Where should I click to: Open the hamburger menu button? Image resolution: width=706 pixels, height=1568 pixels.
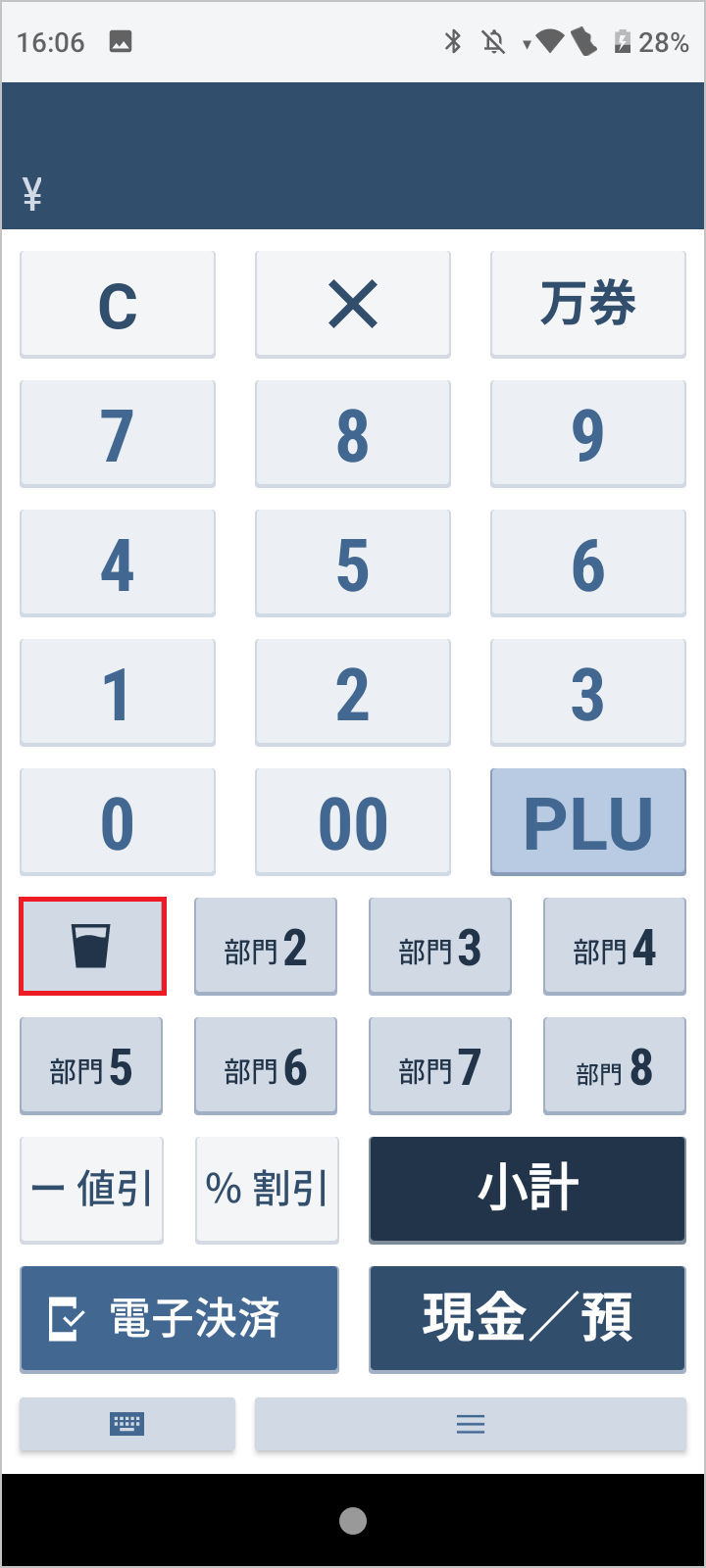(471, 1424)
